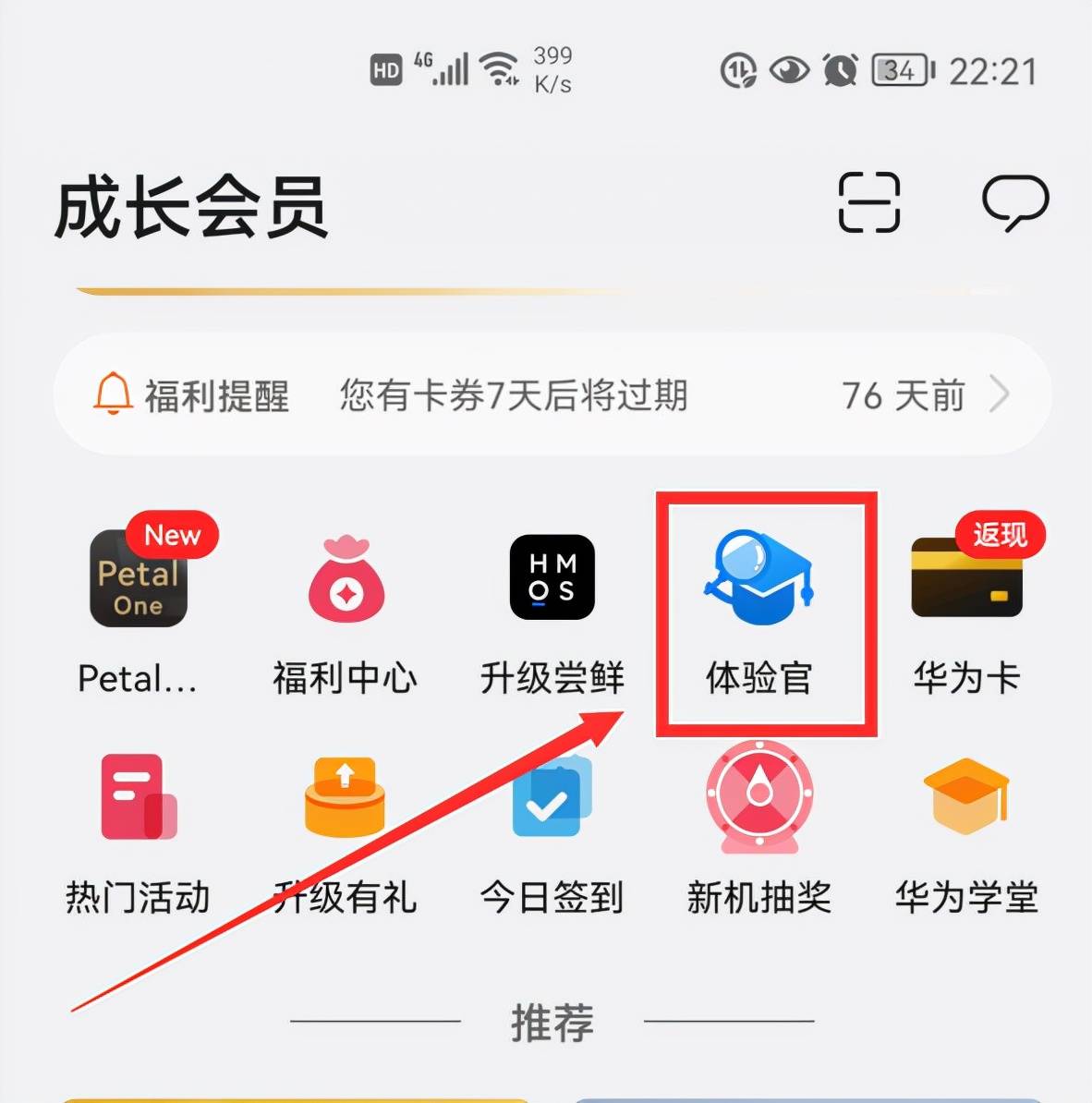Check in with 今日签到
The image size is (1092, 1103).
click(552, 797)
